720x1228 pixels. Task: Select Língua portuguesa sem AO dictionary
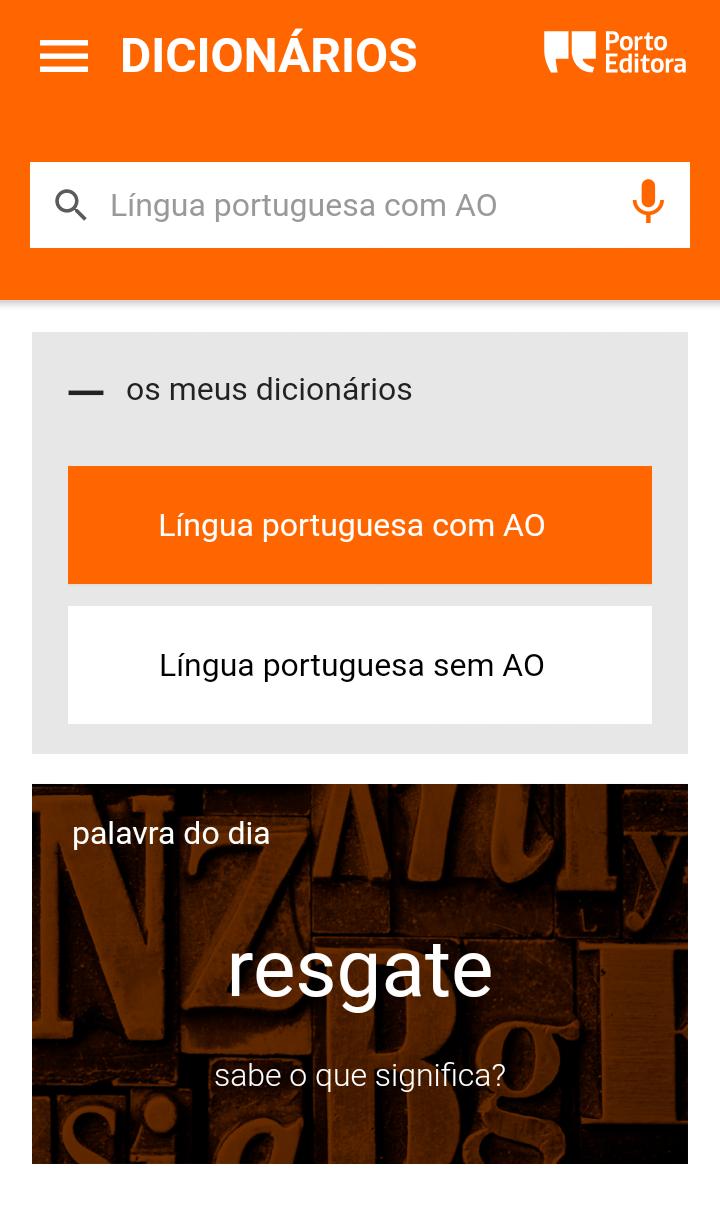click(360, 665)
